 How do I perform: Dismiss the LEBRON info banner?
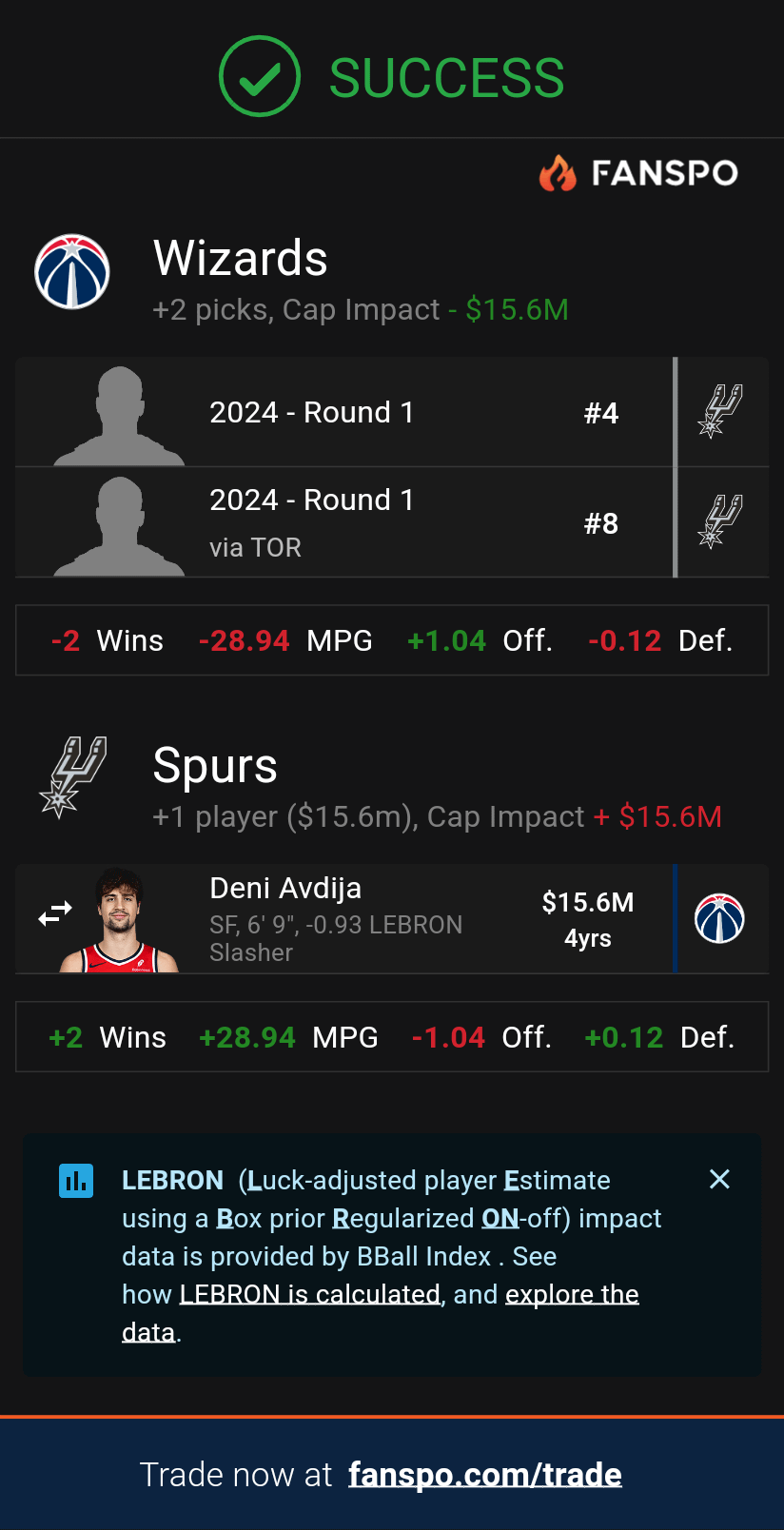click(719, 1180)
